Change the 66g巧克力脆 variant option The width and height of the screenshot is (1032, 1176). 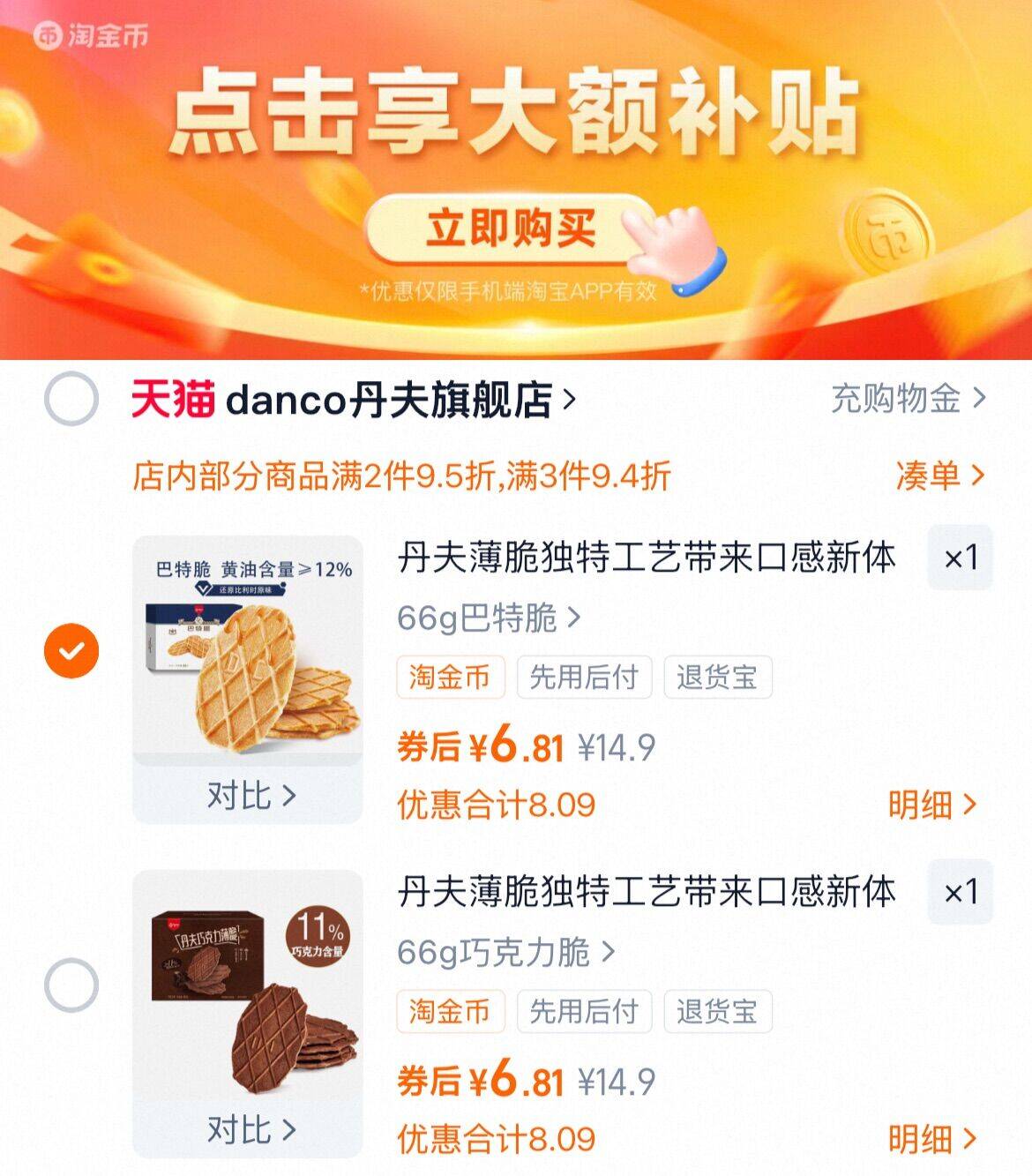pyautogui.click(x=505, y=952)
